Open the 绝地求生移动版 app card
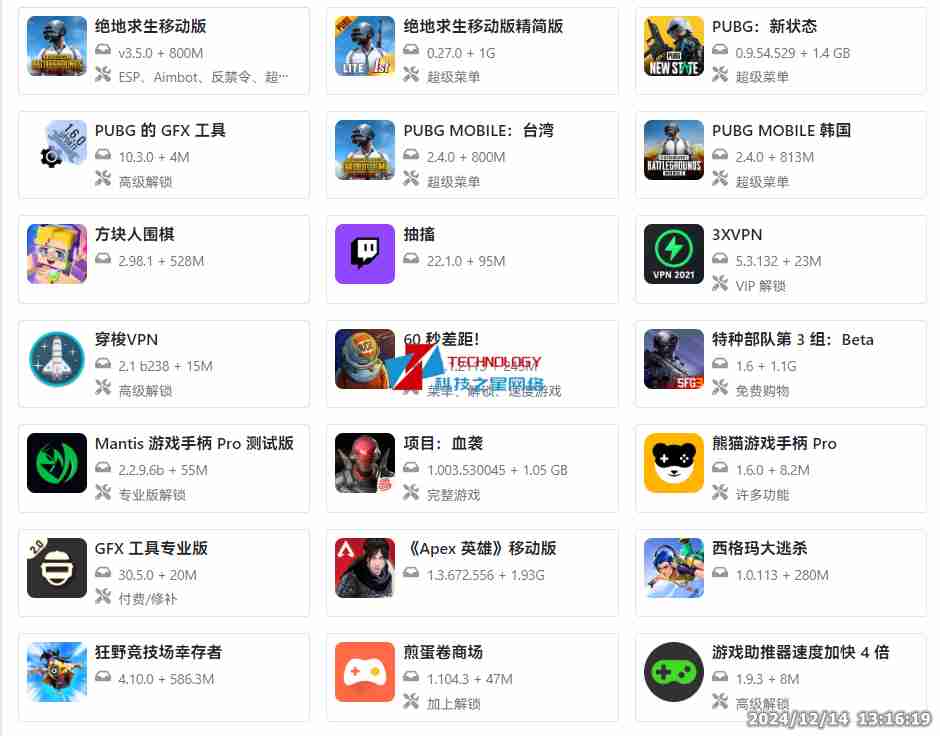 click(150, 27)
